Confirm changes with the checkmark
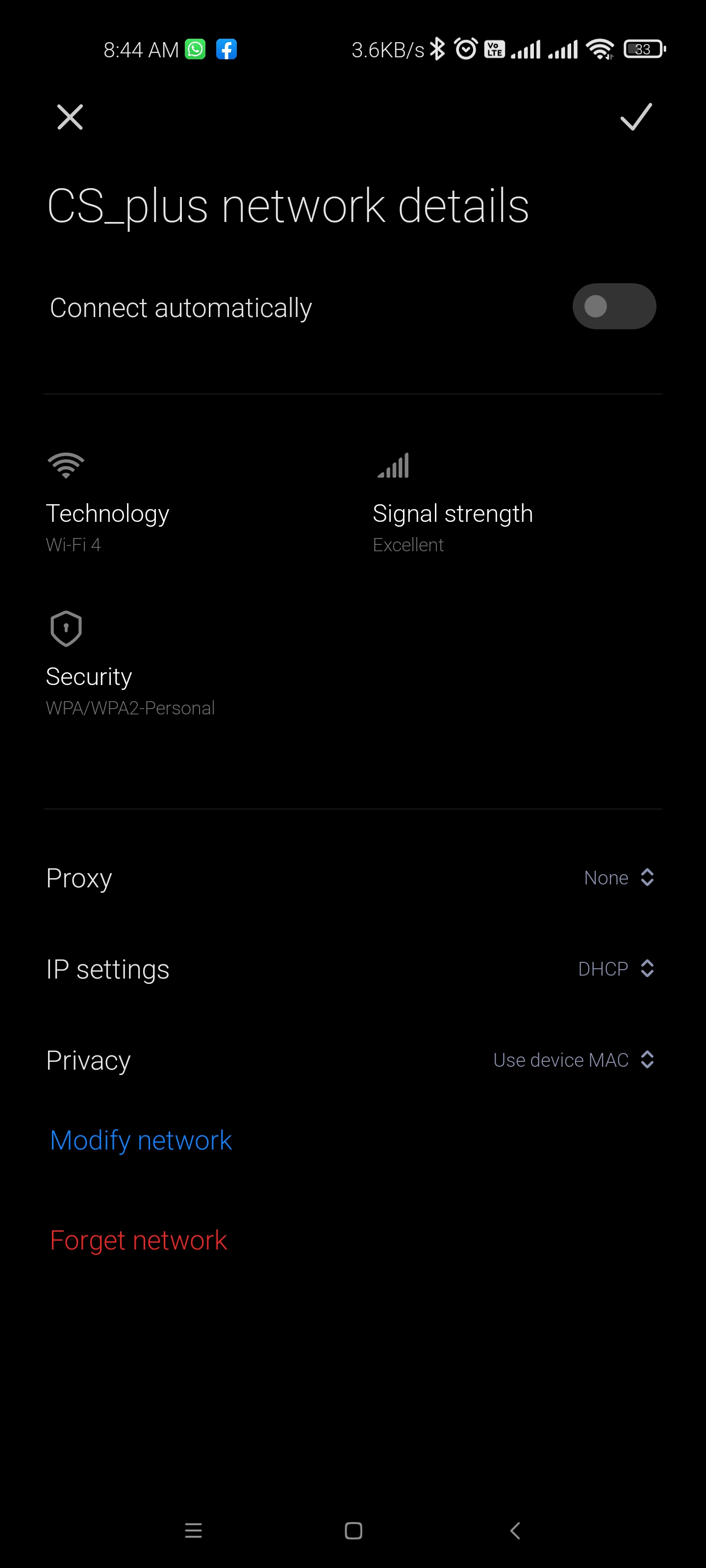The width and height of the screenshot is (706, 1568). pyautogui.click(x=636, y=117)
